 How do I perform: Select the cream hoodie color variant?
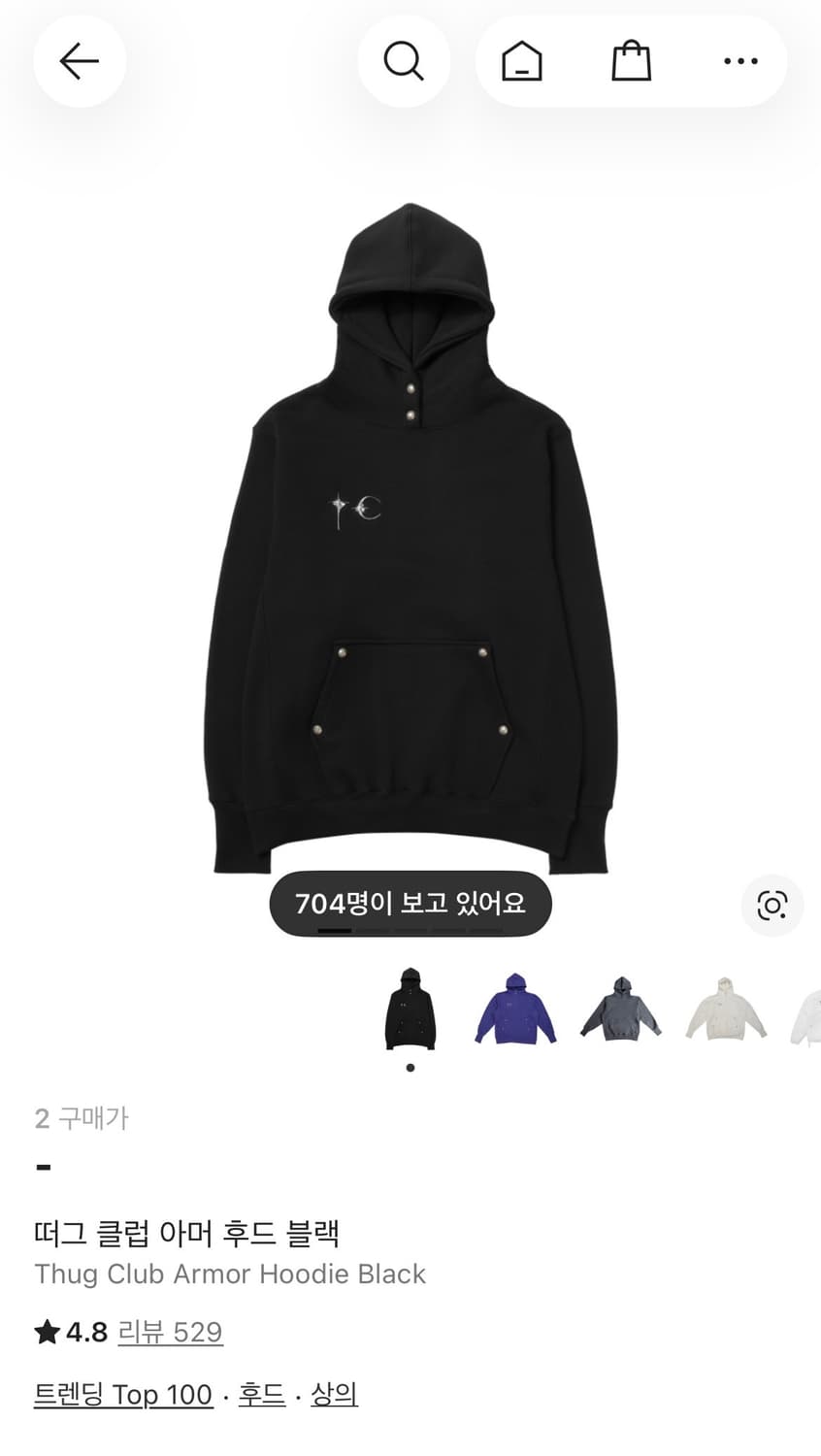726,1009
